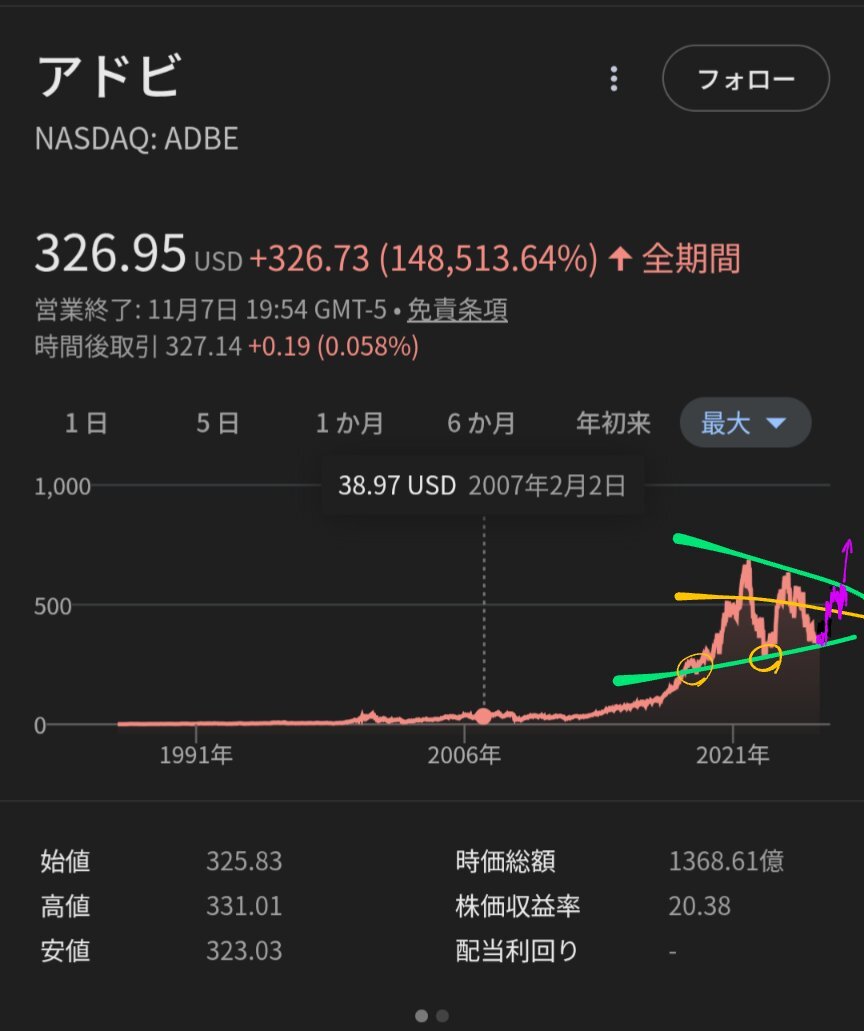
Task: Expand the 最大 range dropdown
Action: 745,423
